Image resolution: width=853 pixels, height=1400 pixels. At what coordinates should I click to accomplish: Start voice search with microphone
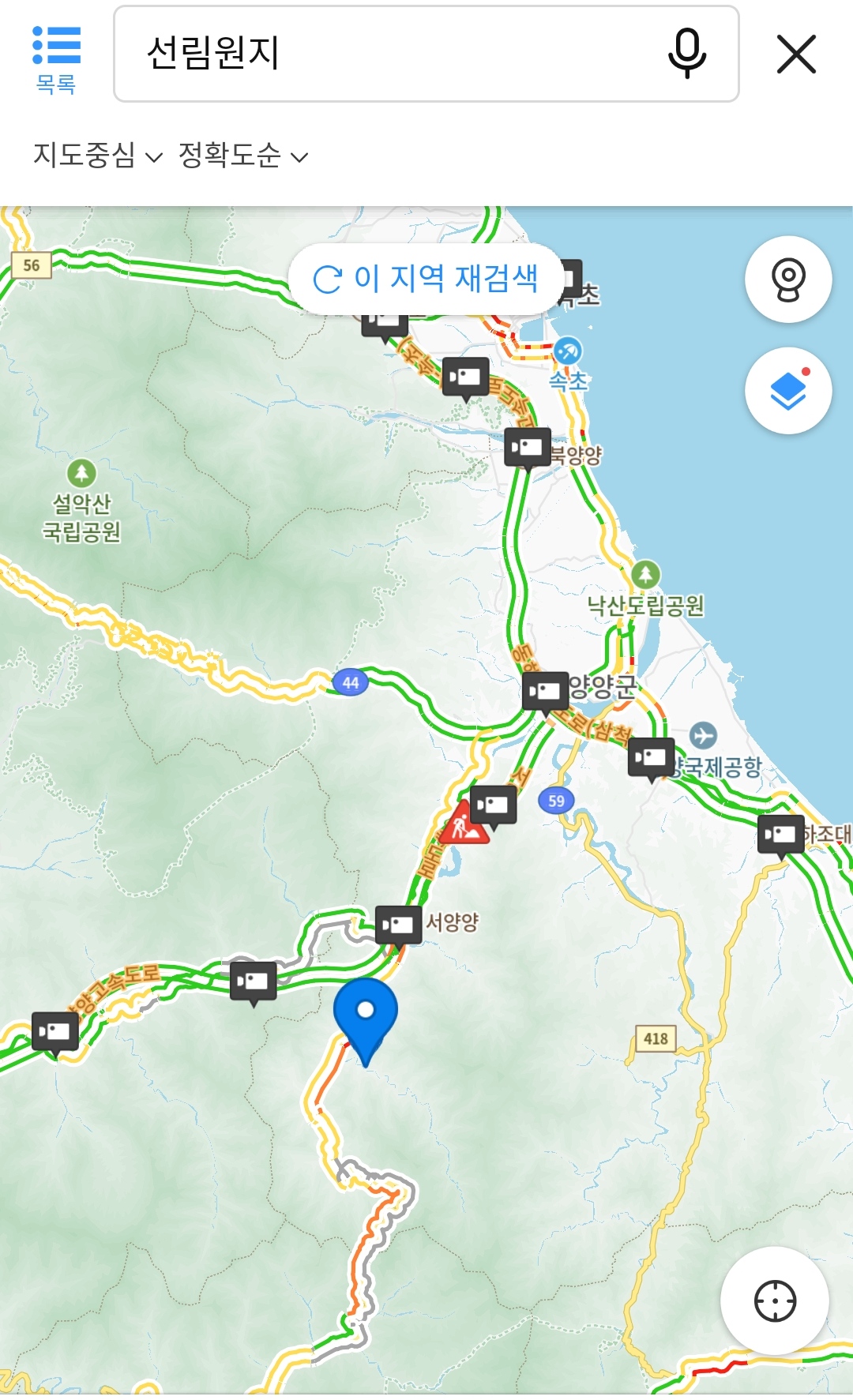(x=686, y=53)
